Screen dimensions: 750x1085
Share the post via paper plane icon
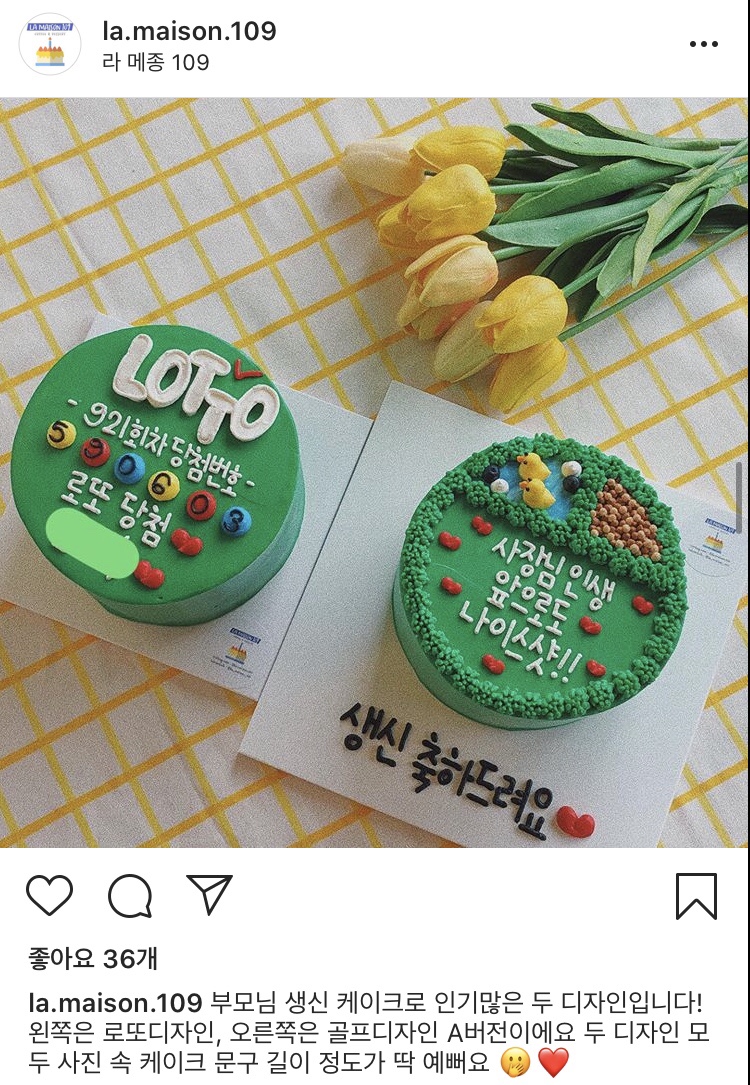click(209, 895)
